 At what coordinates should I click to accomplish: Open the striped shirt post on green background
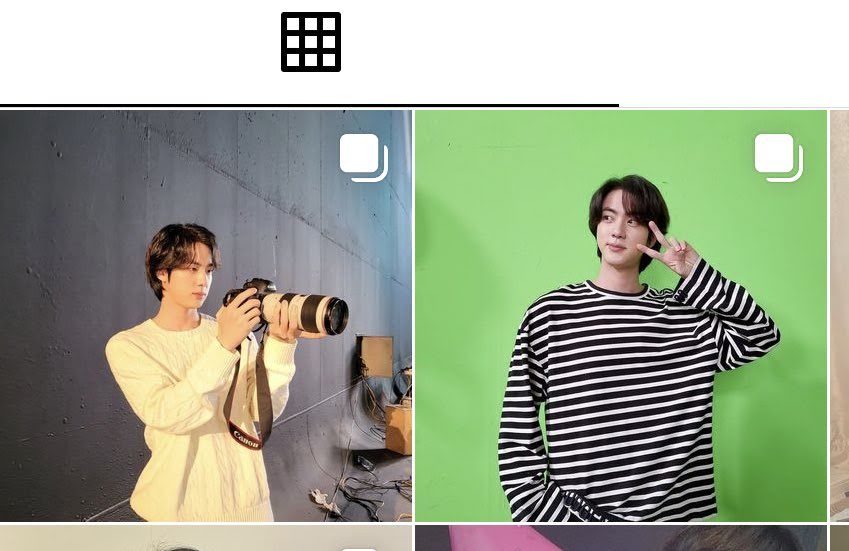point(620,316)
